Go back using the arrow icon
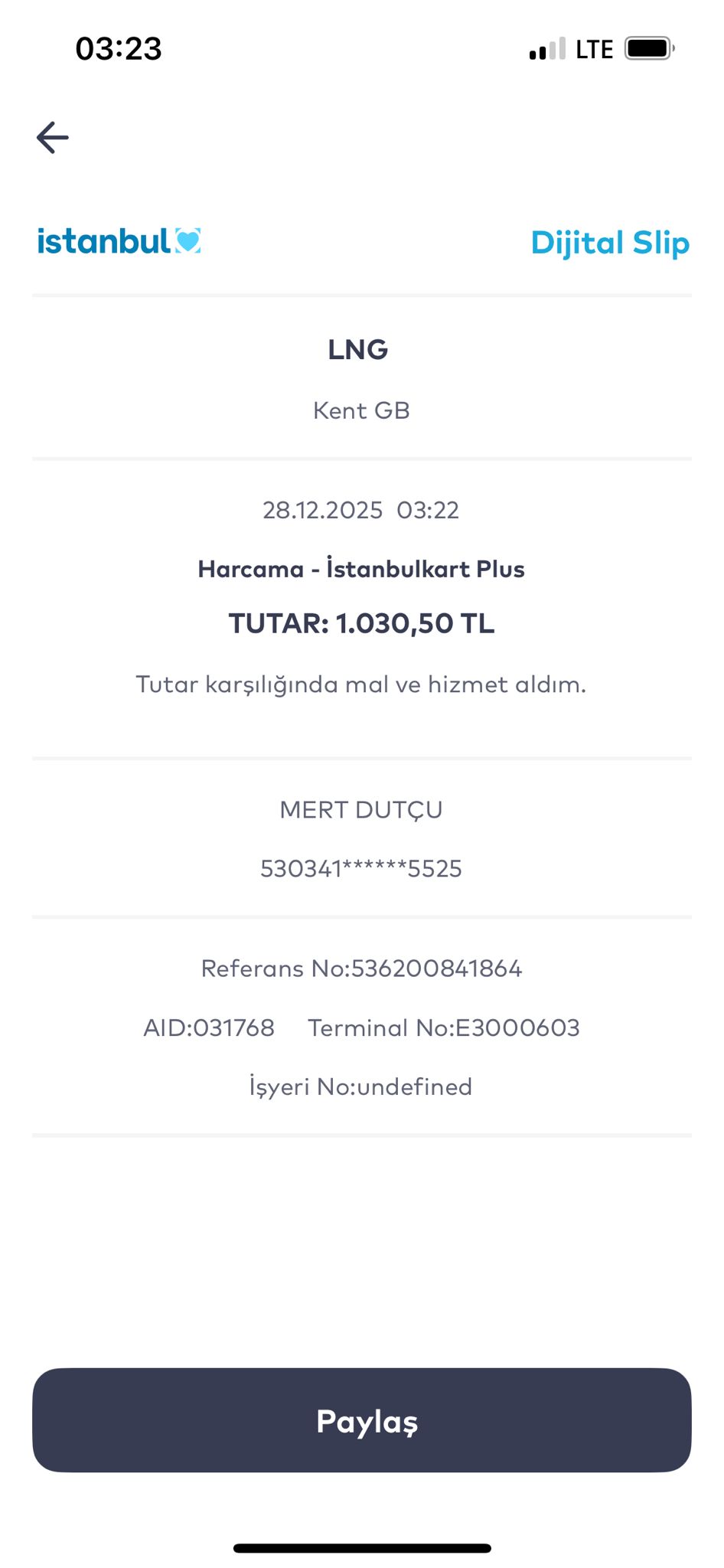Screen dimensions: 724x1568 [53, 138]
